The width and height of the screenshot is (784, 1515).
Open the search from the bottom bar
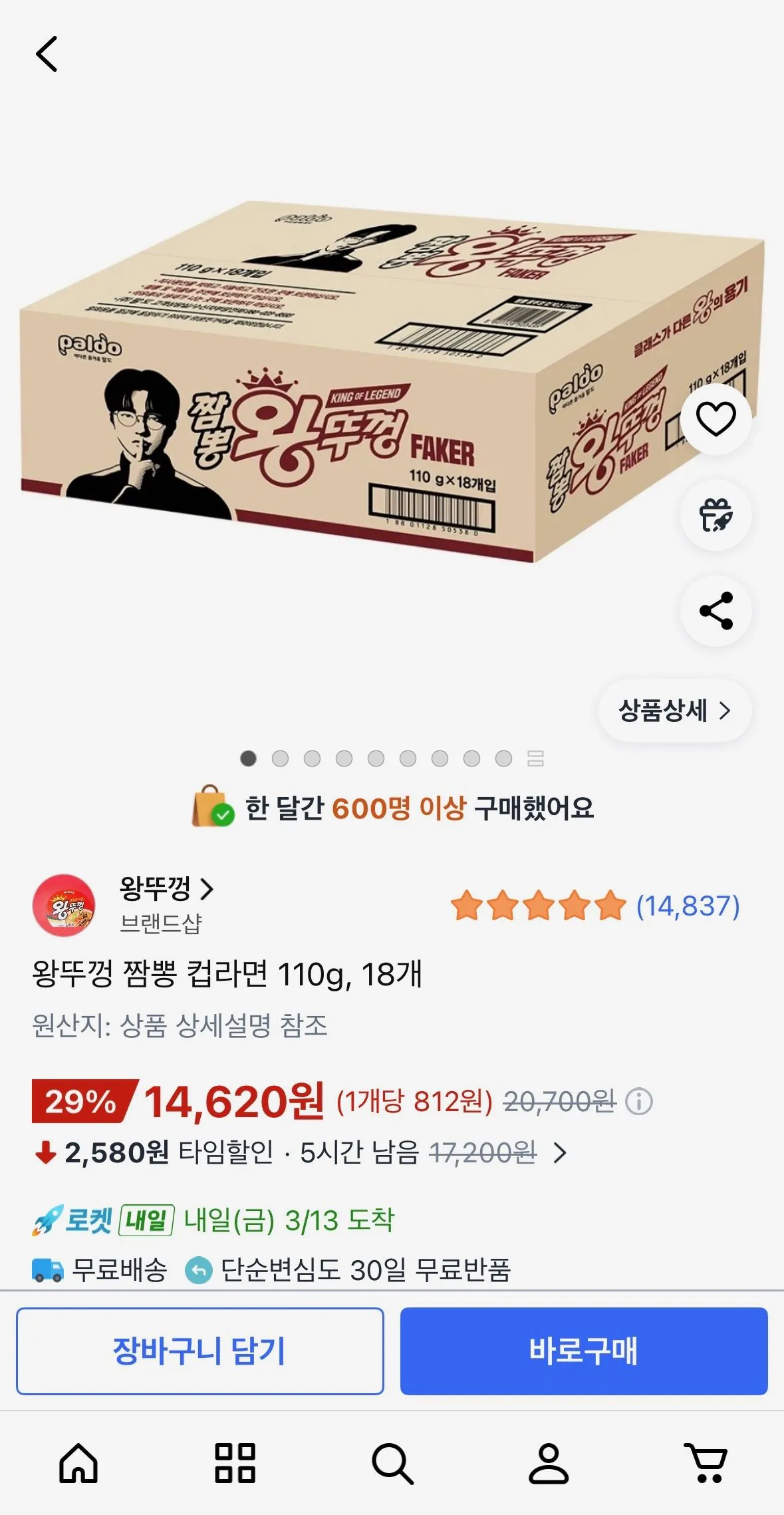(x=392, y=1461)
